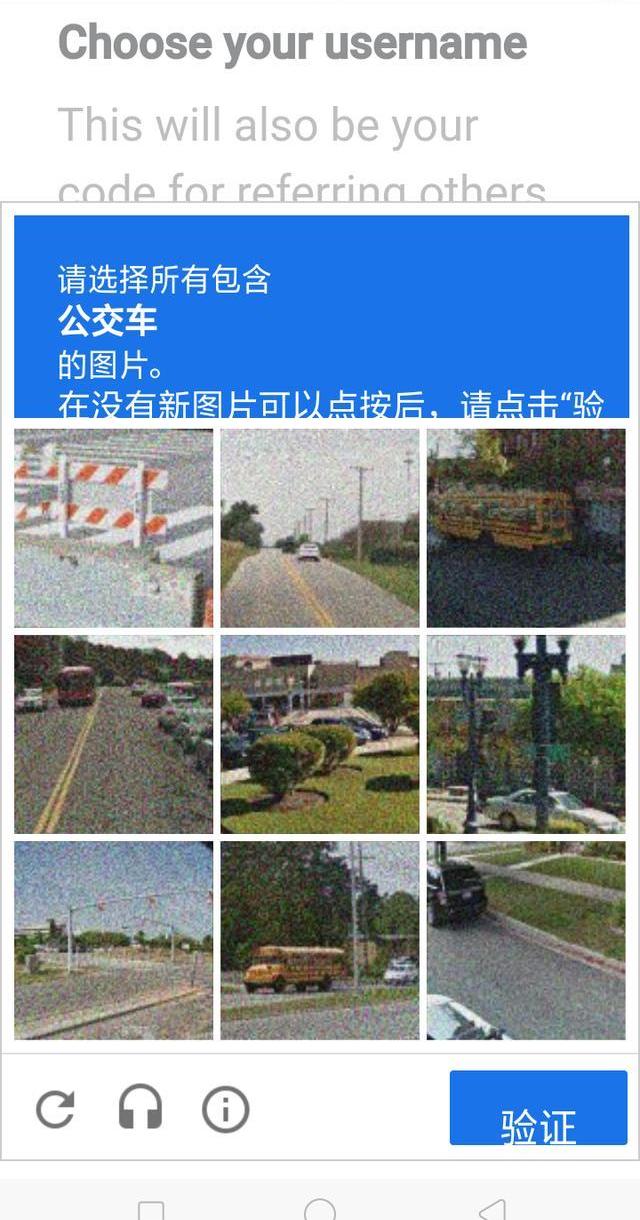Open the captcha info icon
This screenshot has height=1220, width=640.
point(225,1109)
